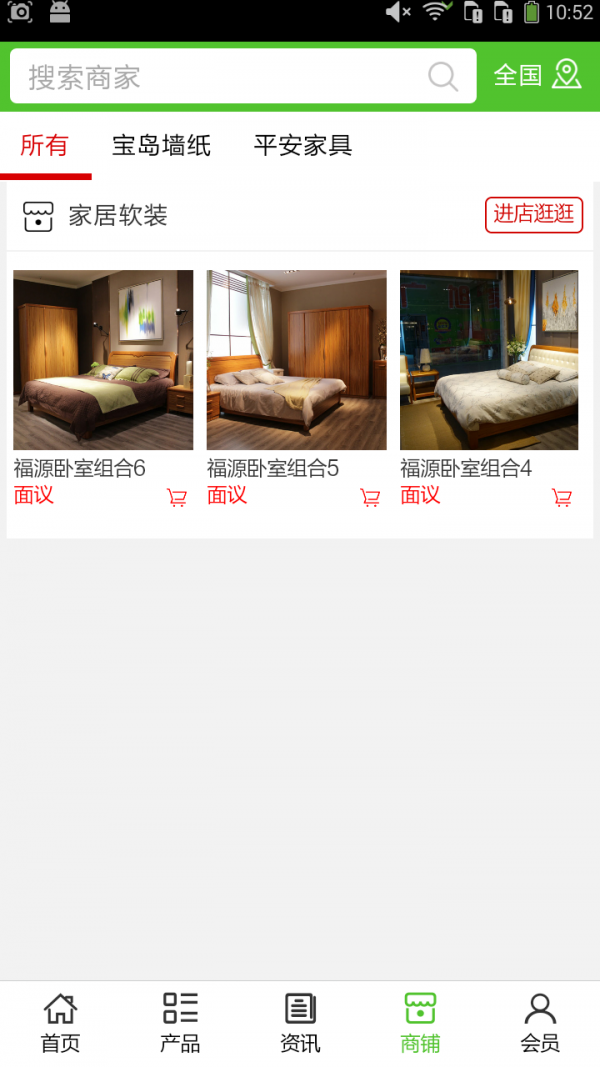Viewport: 600px width, 1067px height.
Task: Open the 资讯 news tab
Action: tap(300, 1023)
